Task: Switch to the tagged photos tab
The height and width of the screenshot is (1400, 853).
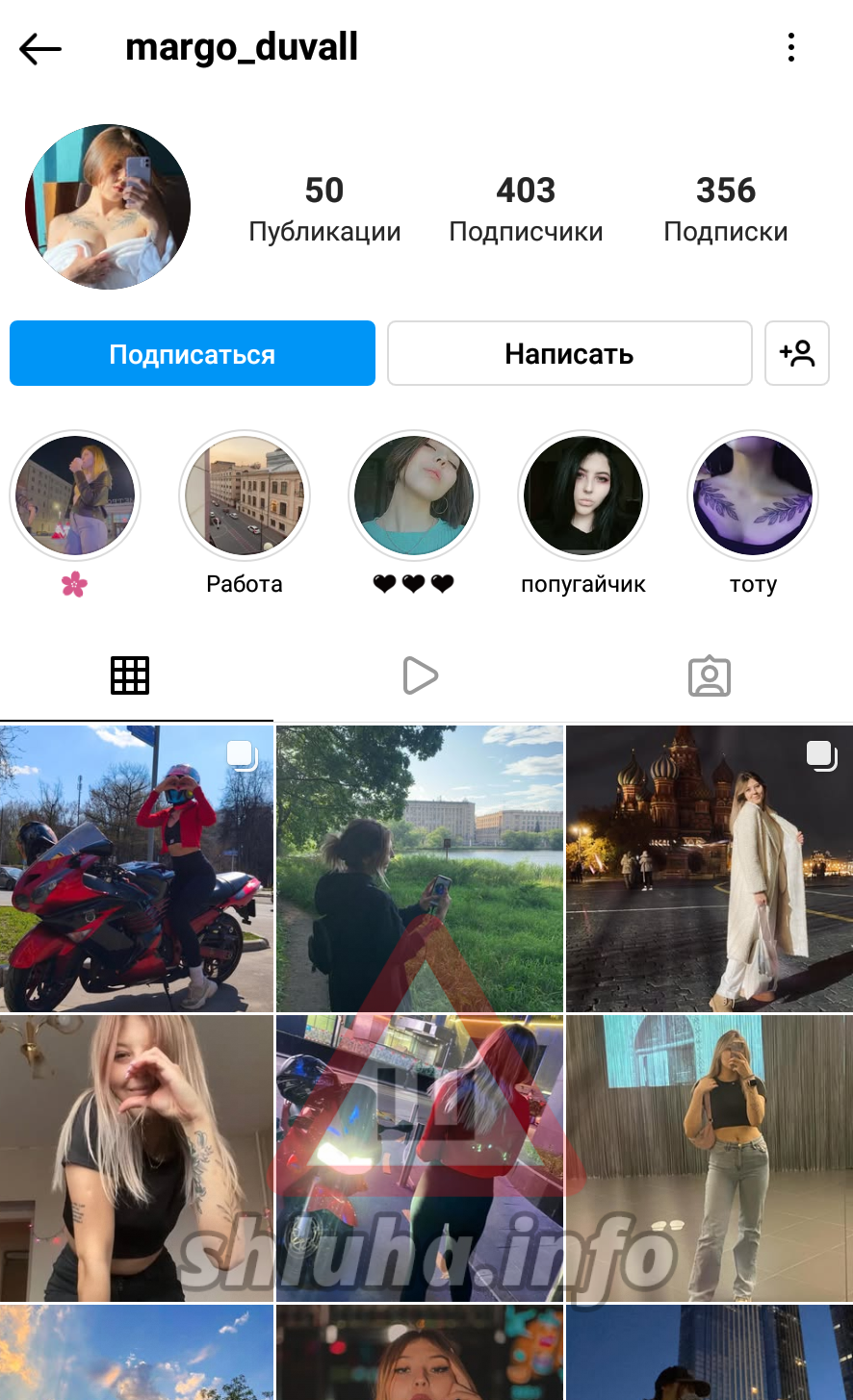Action: (710, 675)
